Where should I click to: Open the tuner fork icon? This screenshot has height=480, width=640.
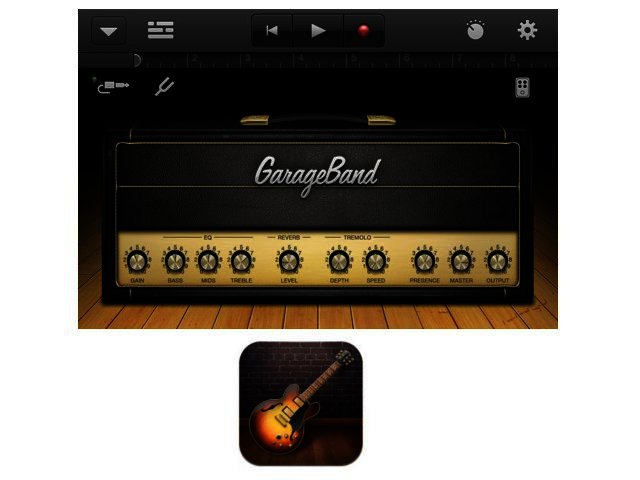point(164,87)
